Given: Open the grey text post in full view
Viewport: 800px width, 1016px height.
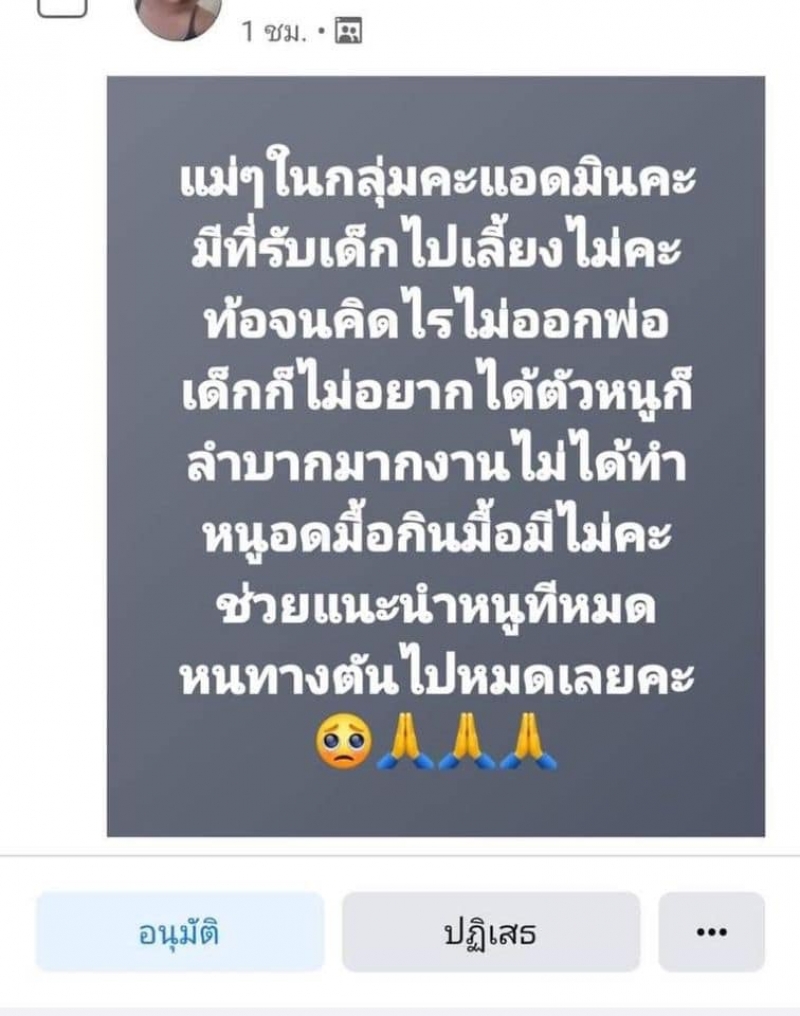Looking at the screenshot, I should point(436,456).
